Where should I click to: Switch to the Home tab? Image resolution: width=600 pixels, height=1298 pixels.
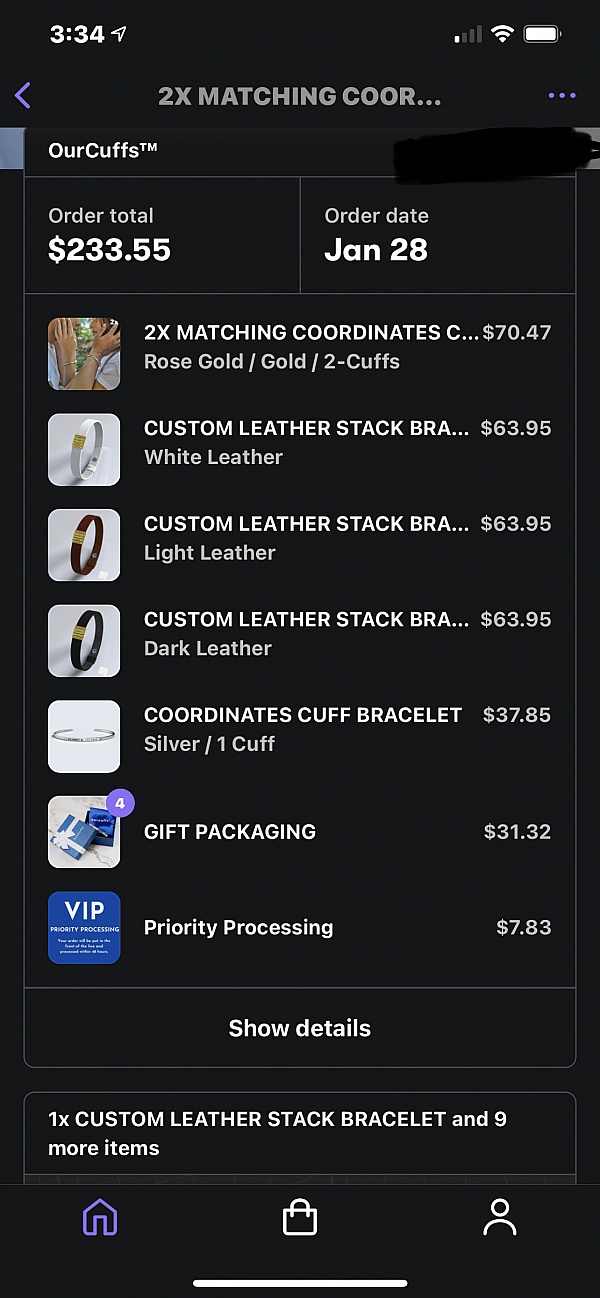click(100, 1217)
